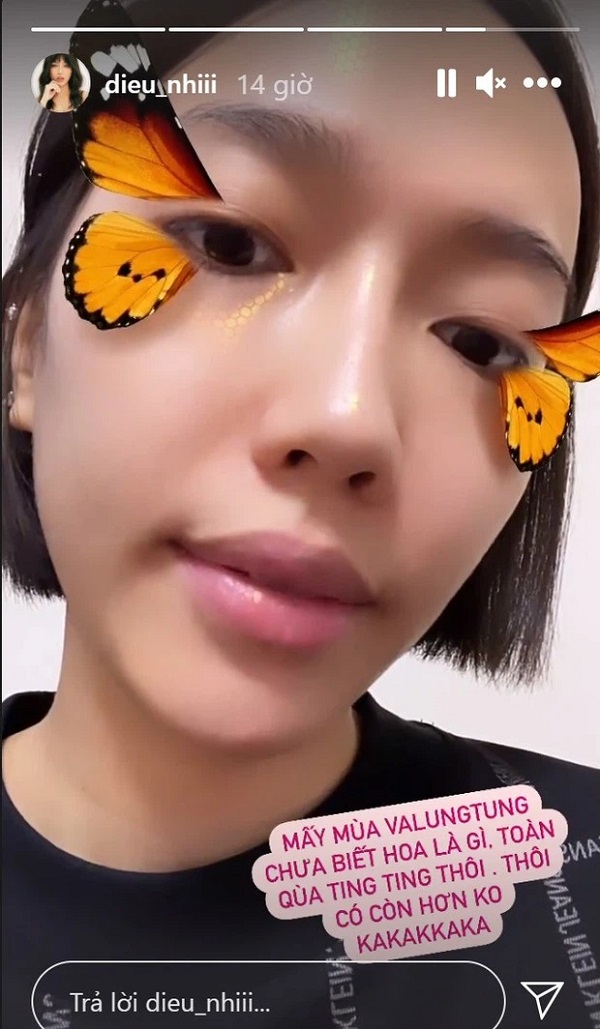Pause the story playback
600x1029 pixels.
pyautogui.click(x=447, y=83)
